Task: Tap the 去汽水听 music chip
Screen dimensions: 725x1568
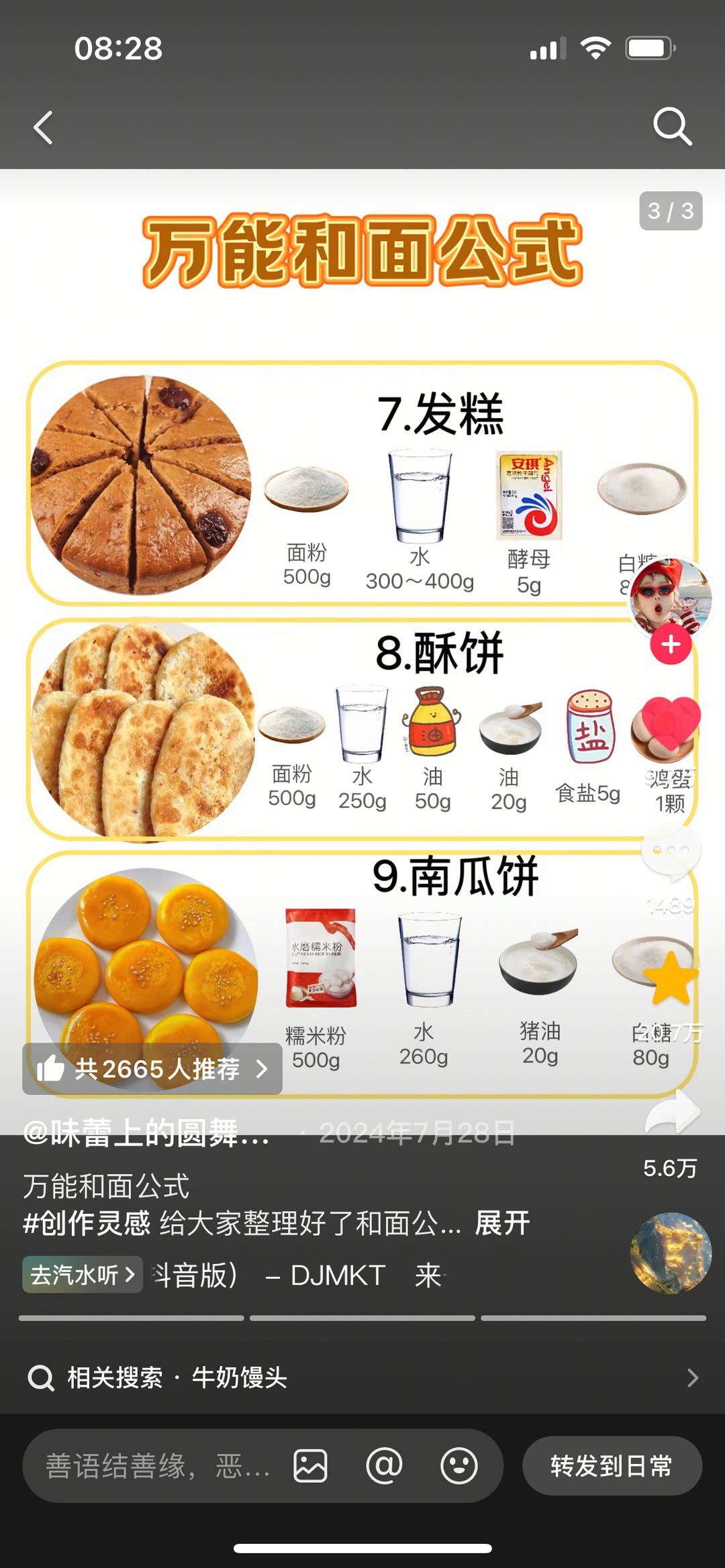Action: (x=83, y=1274)
